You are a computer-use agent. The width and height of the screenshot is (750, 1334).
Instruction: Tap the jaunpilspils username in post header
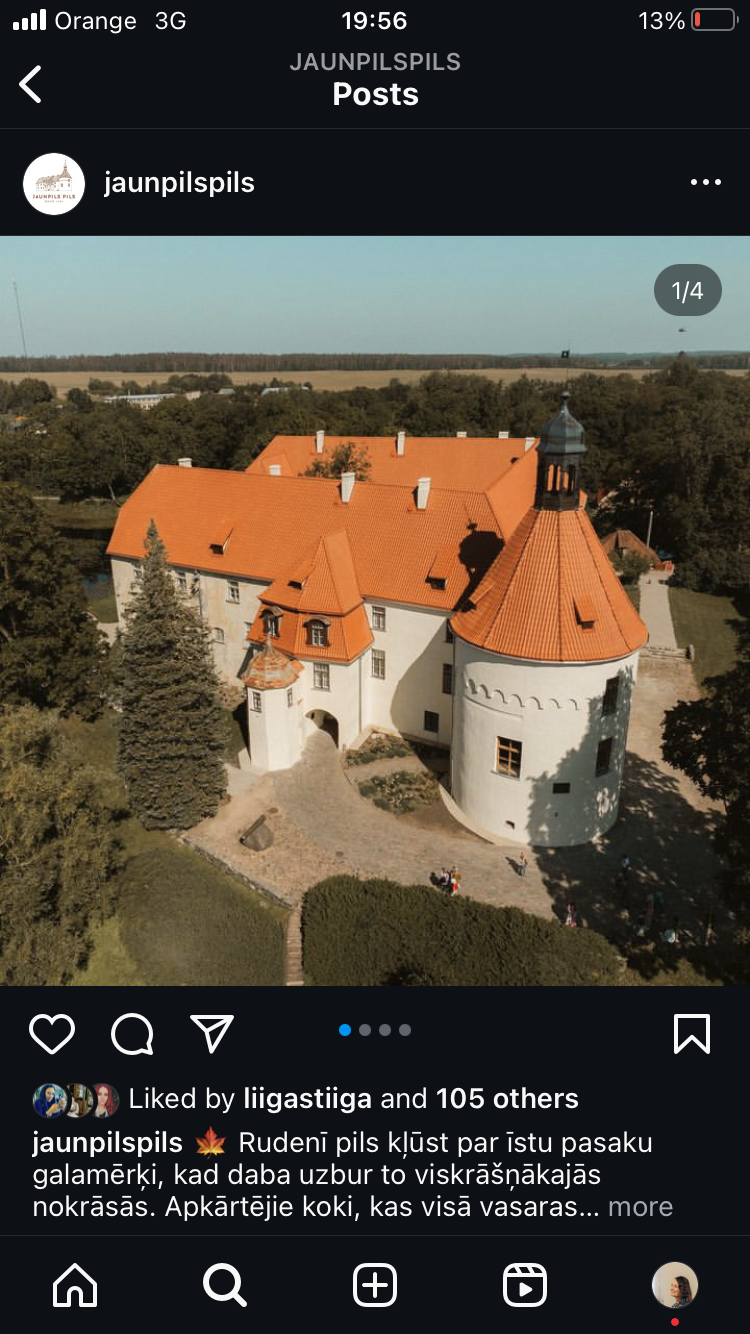tap(179, 183)
